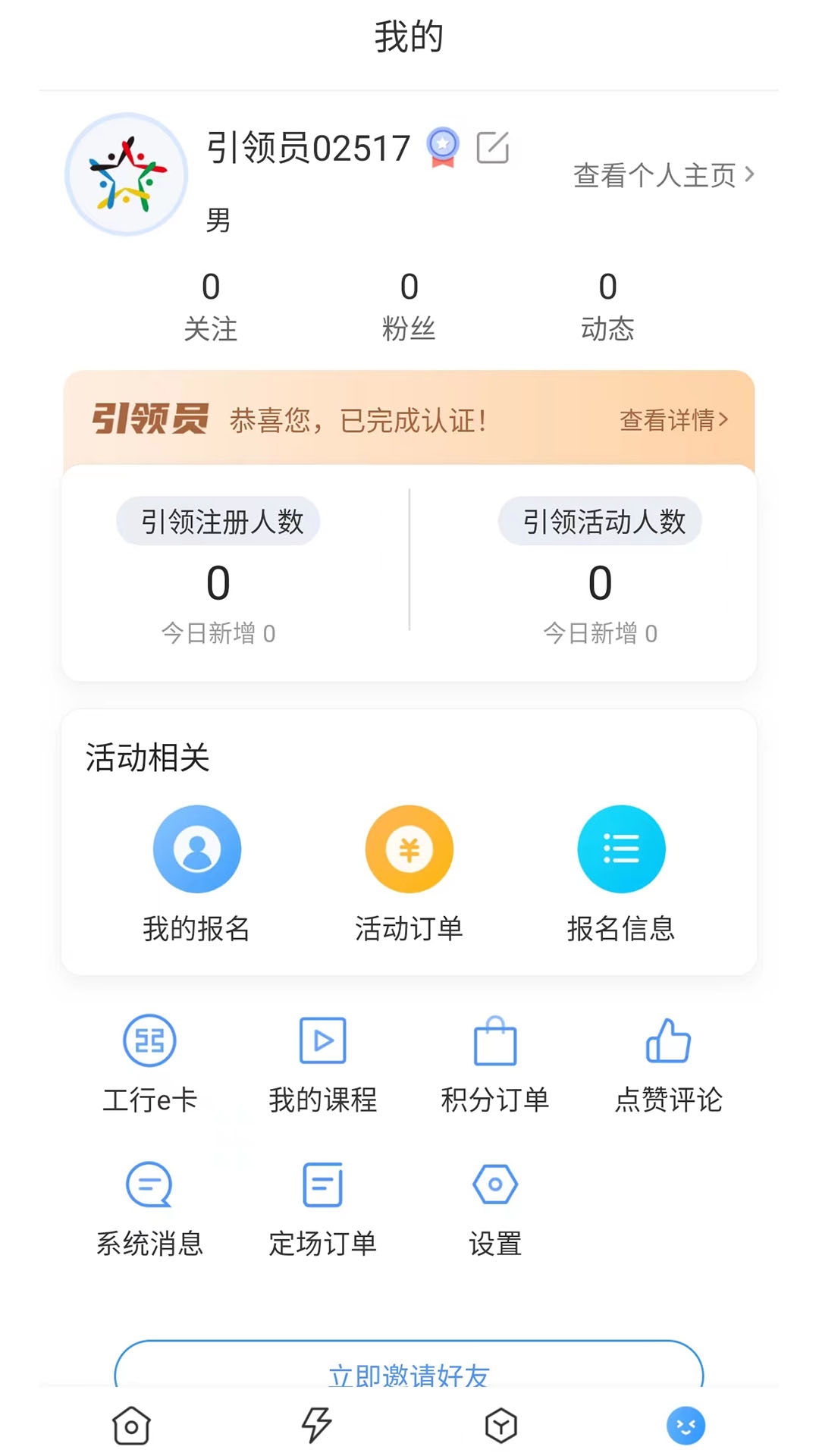Screen dimensions: 819x1456
Task: Open 我的课程 (My Courses)
Action: point(322,1062)
